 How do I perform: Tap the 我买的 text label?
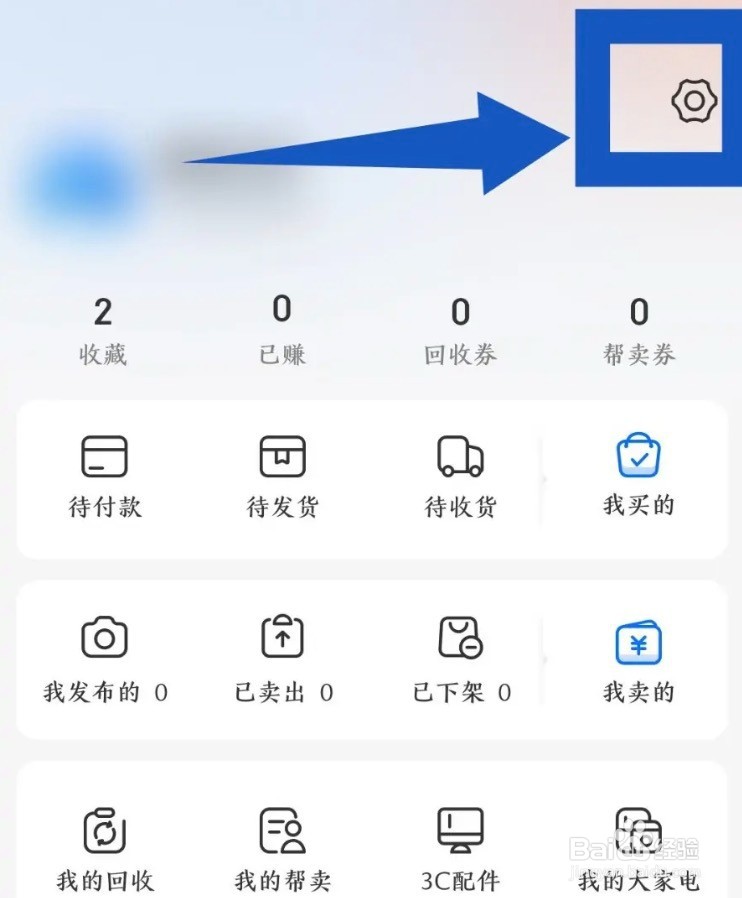tap(637, 505)
